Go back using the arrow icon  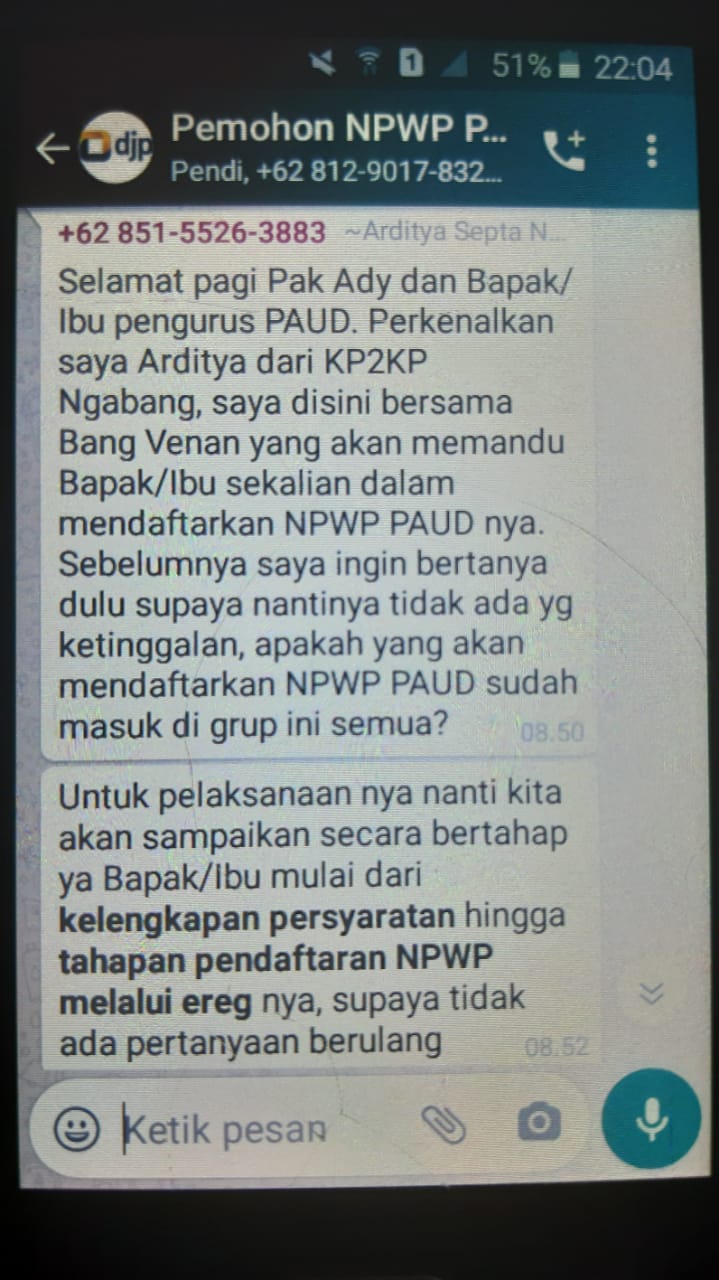pyautogui.click(x=51, y=148)
